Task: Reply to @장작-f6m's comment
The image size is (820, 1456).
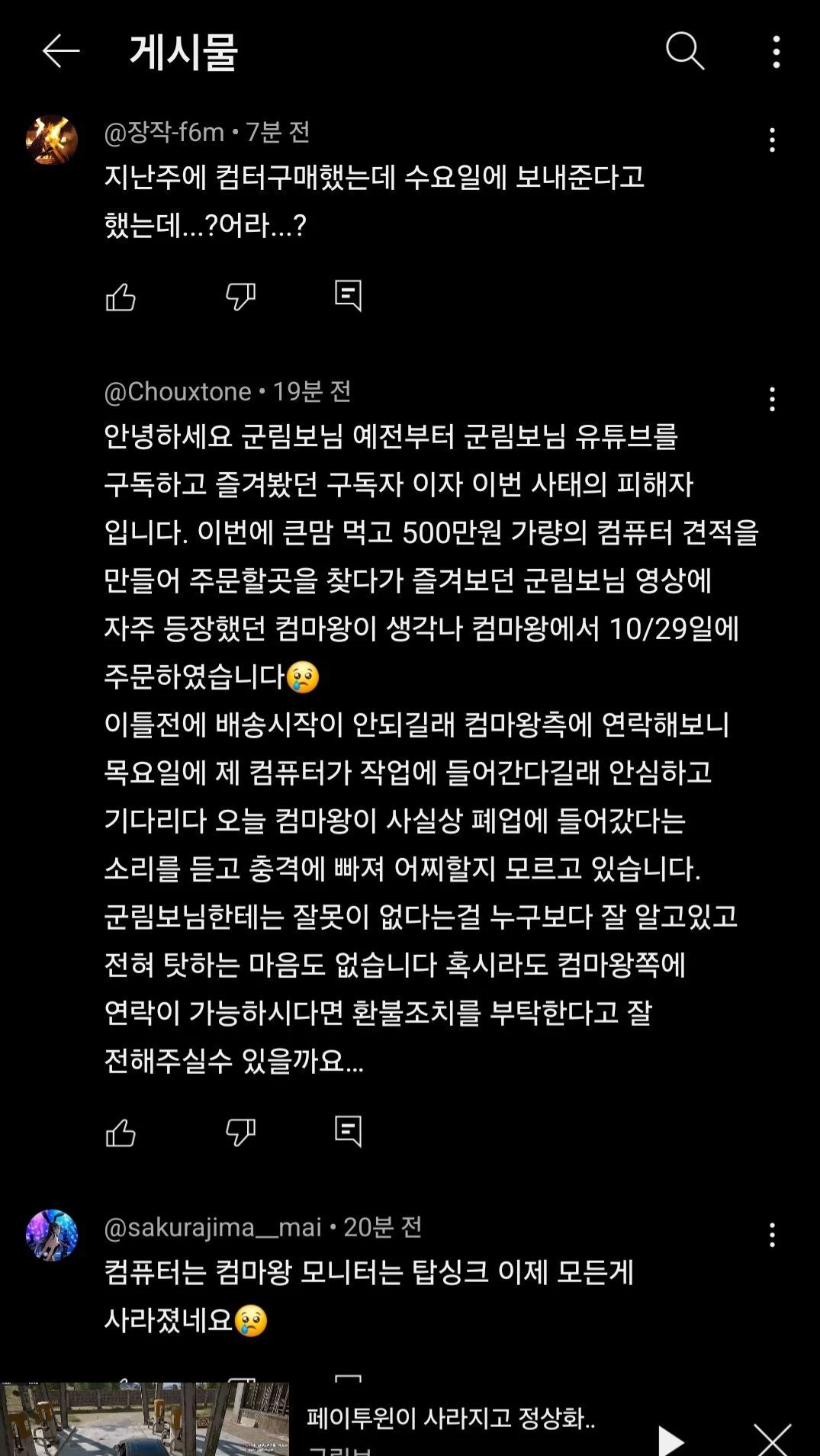Action: tap(348, 296)
